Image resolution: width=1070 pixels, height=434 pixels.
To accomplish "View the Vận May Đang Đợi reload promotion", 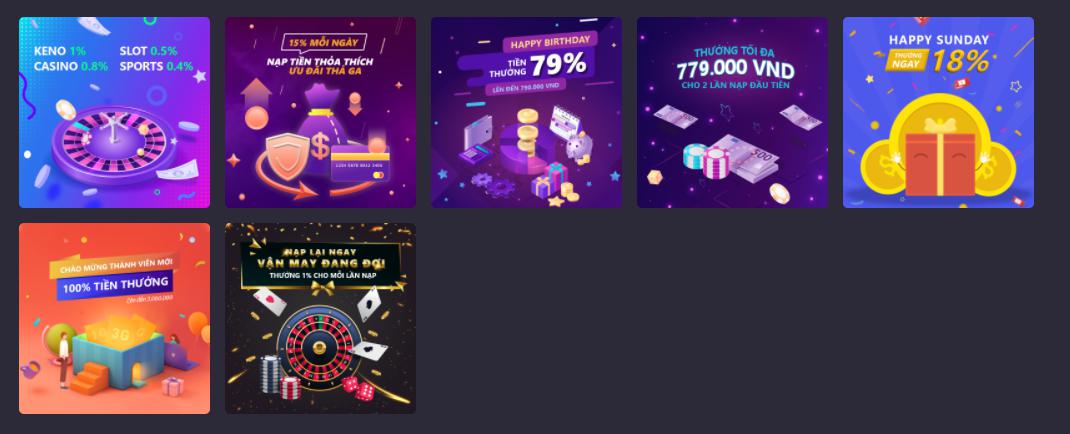I will 320,318.
